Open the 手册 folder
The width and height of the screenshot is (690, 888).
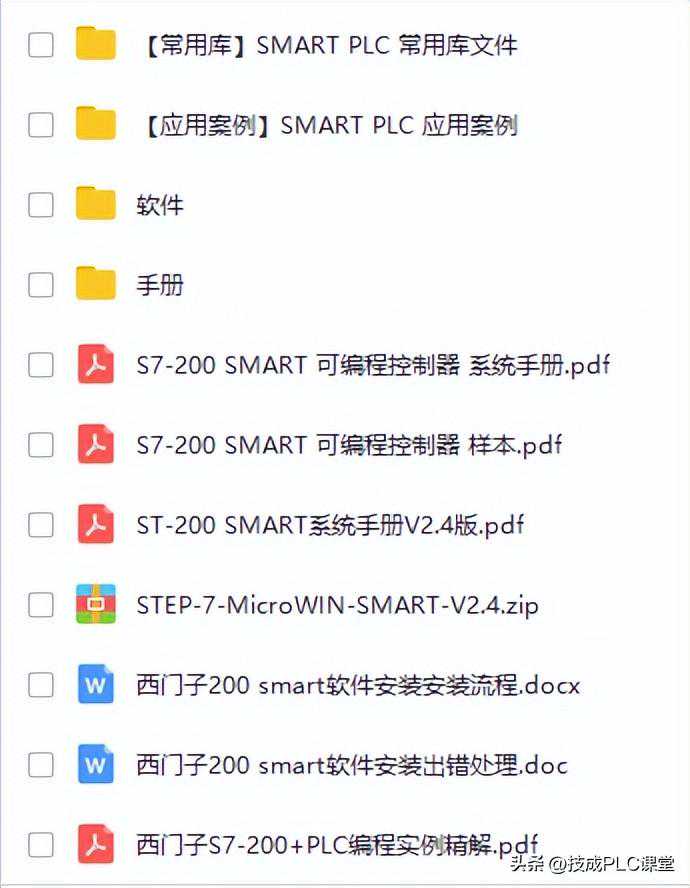[160, 285]
